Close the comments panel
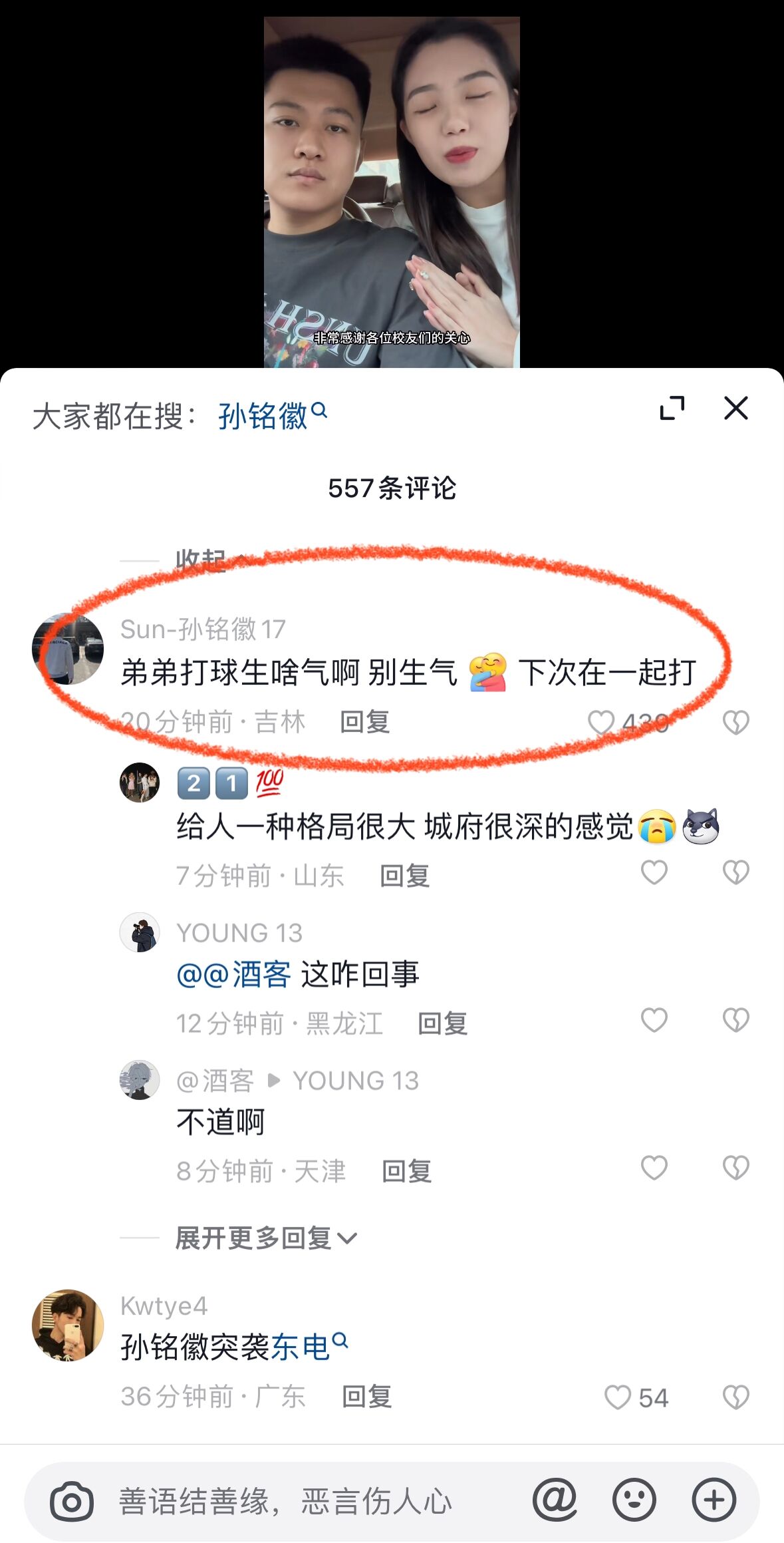This screenshot has width=784, height=1543. point(735,409)
